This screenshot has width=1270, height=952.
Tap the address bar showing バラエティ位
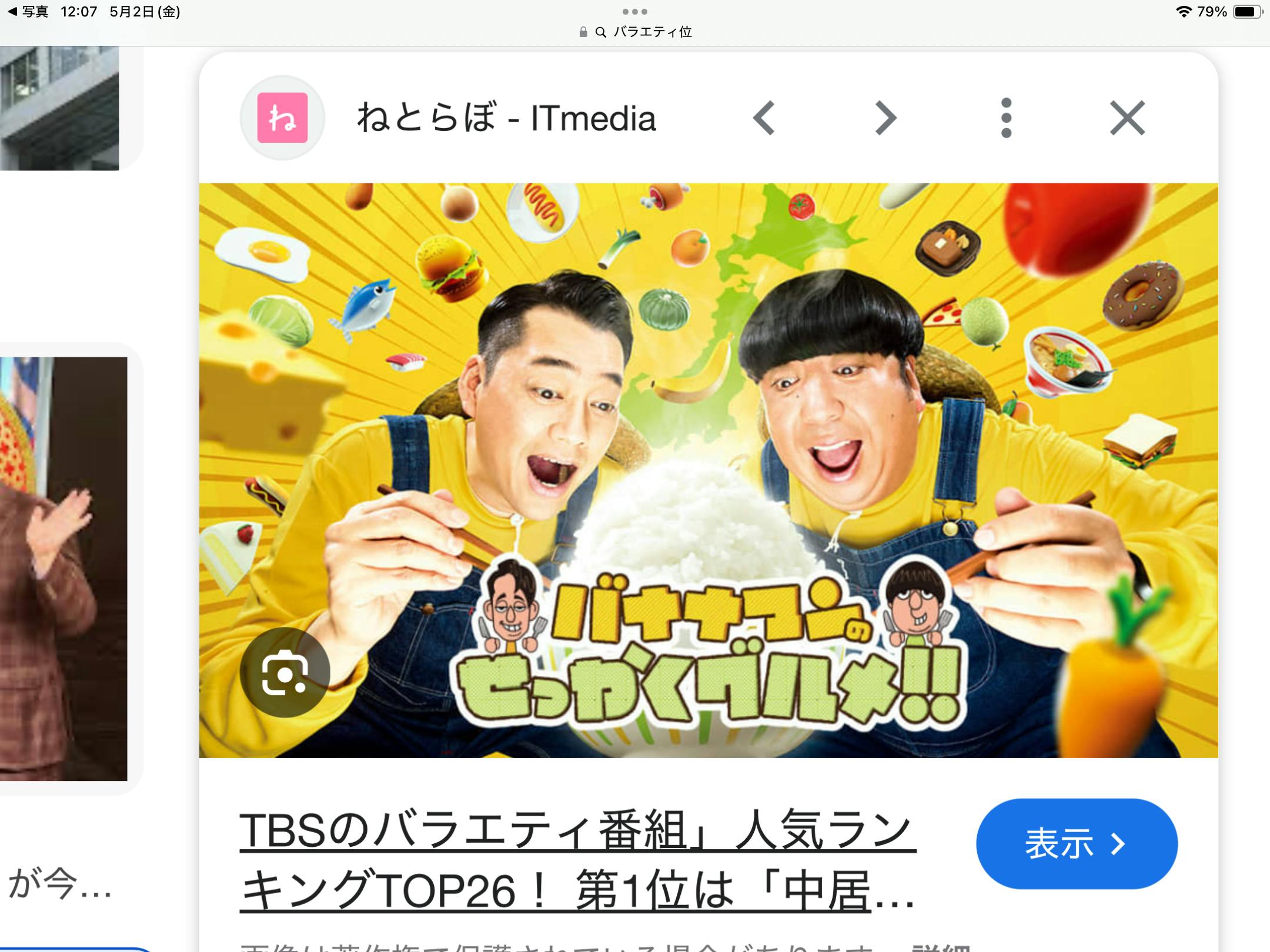(x=635, y=32)
